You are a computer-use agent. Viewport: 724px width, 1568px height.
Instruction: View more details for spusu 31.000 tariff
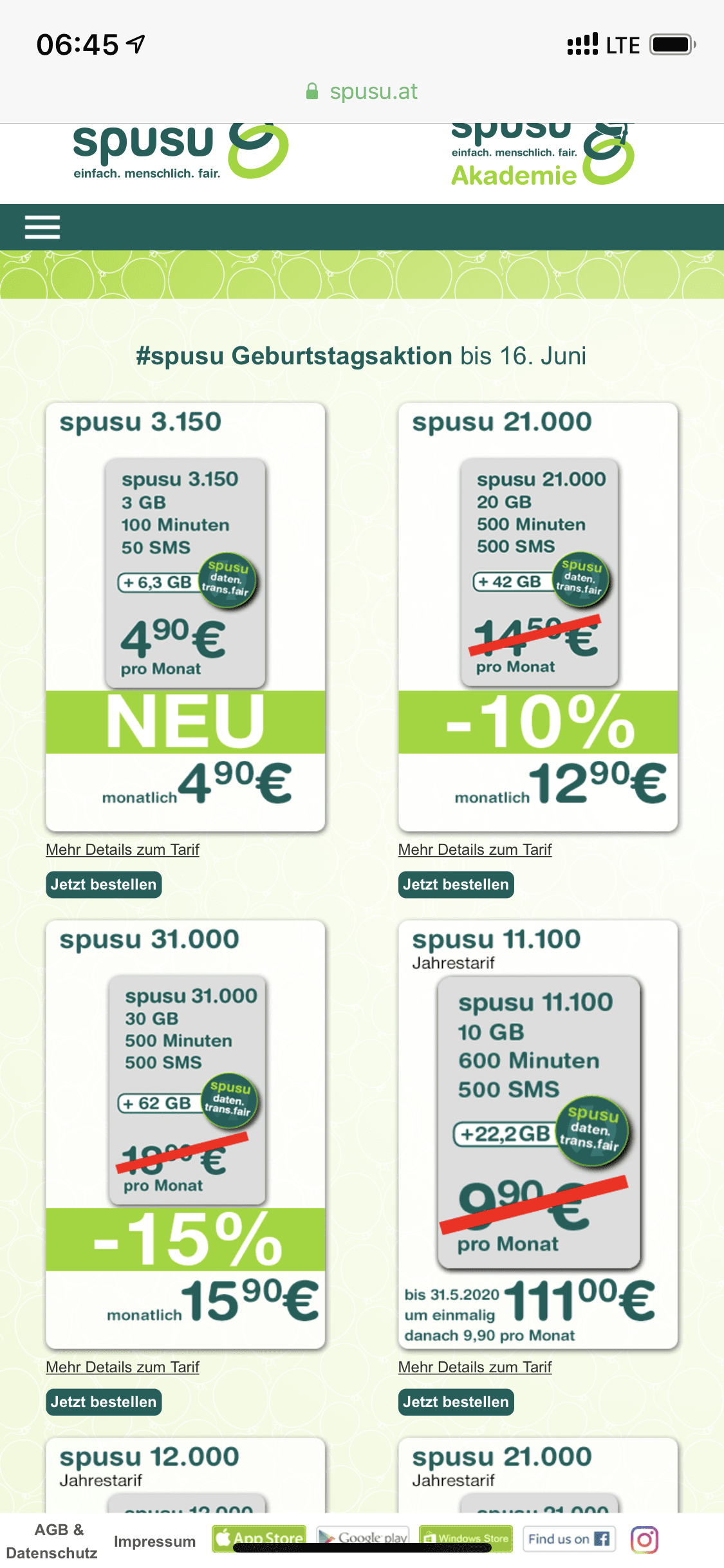point(122,1367)
